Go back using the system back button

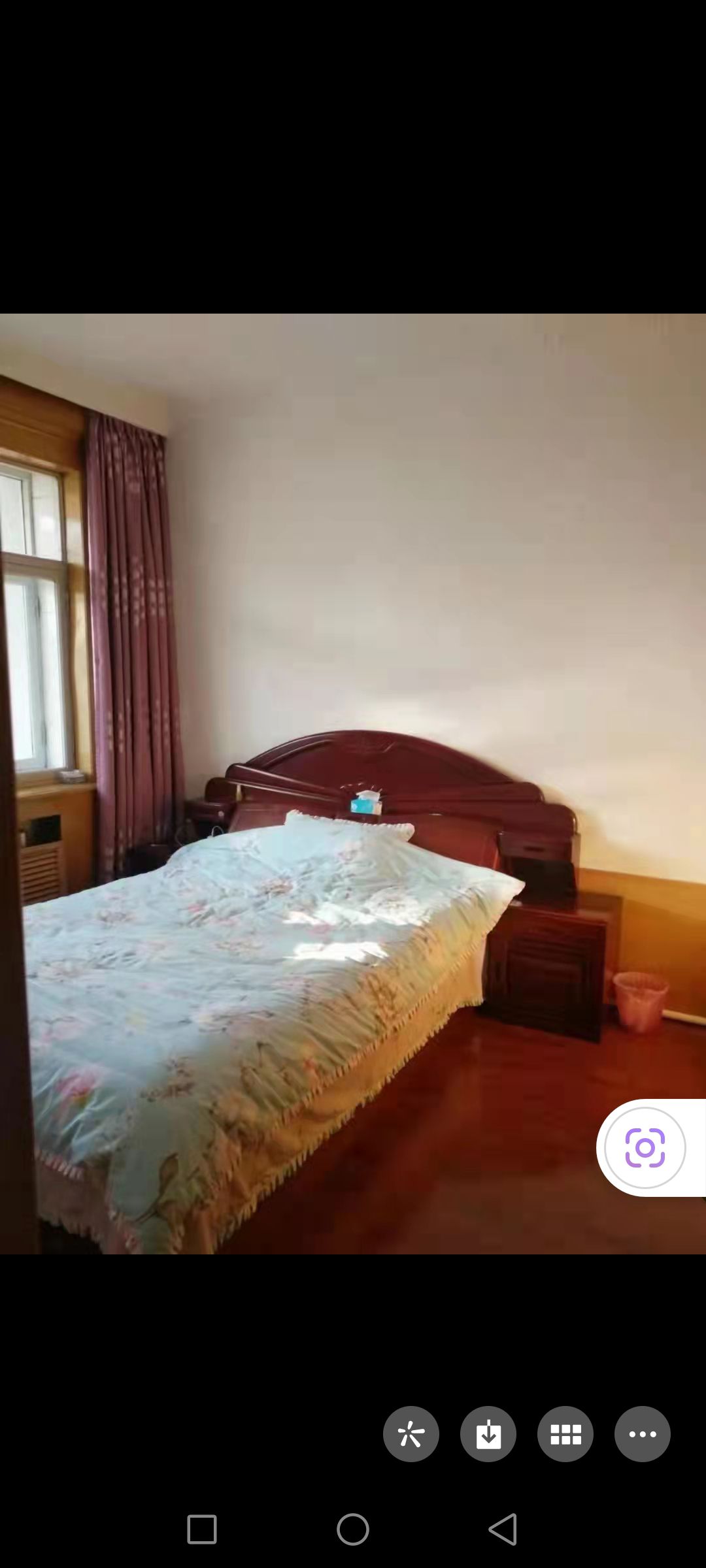tap(503, 1529)
